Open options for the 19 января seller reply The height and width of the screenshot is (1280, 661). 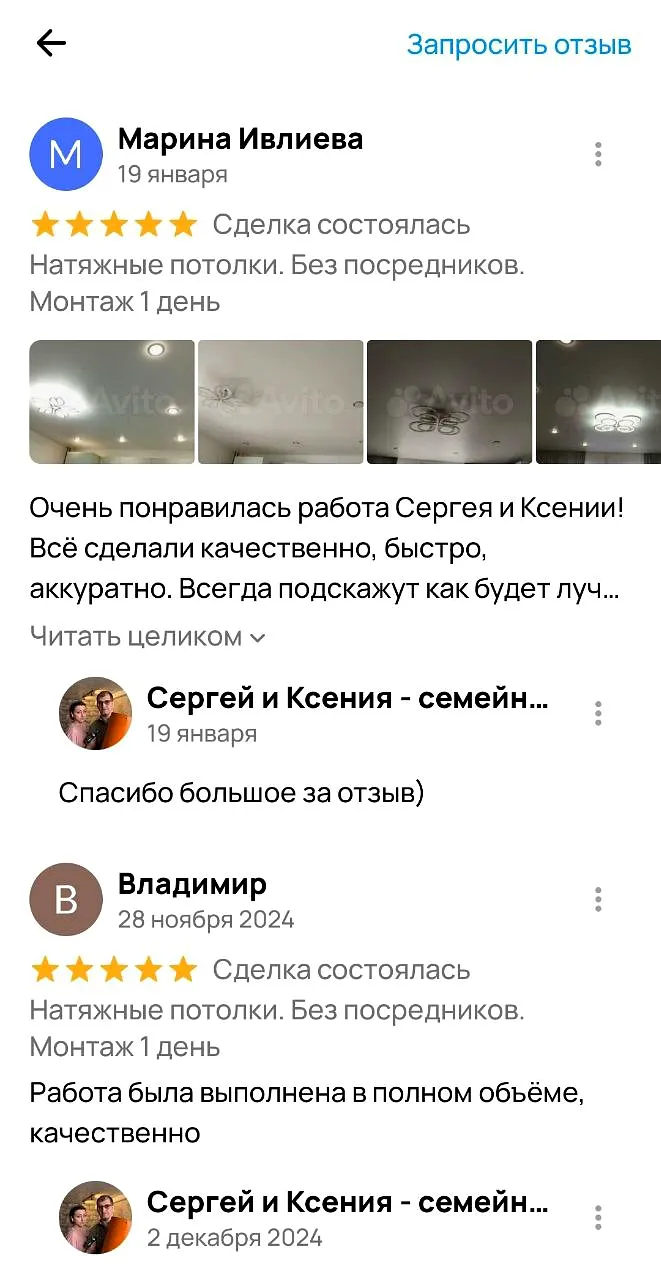click(598, 713)
